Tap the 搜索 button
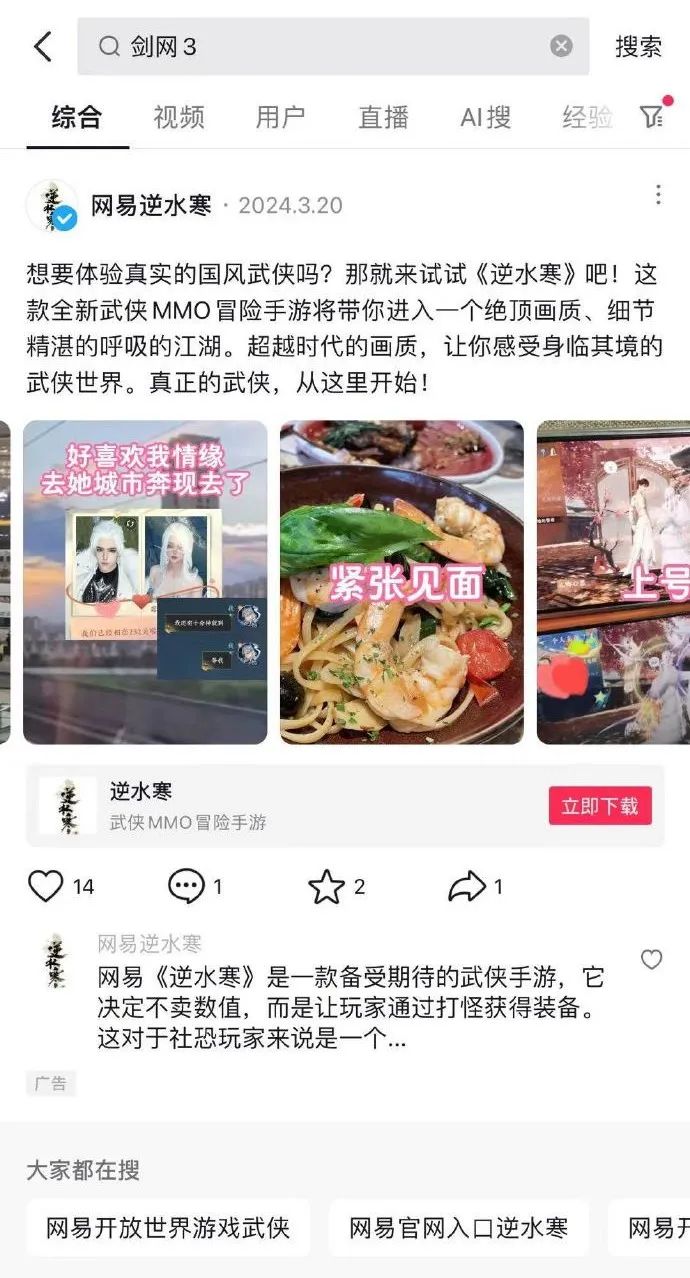 pos(638,46)
